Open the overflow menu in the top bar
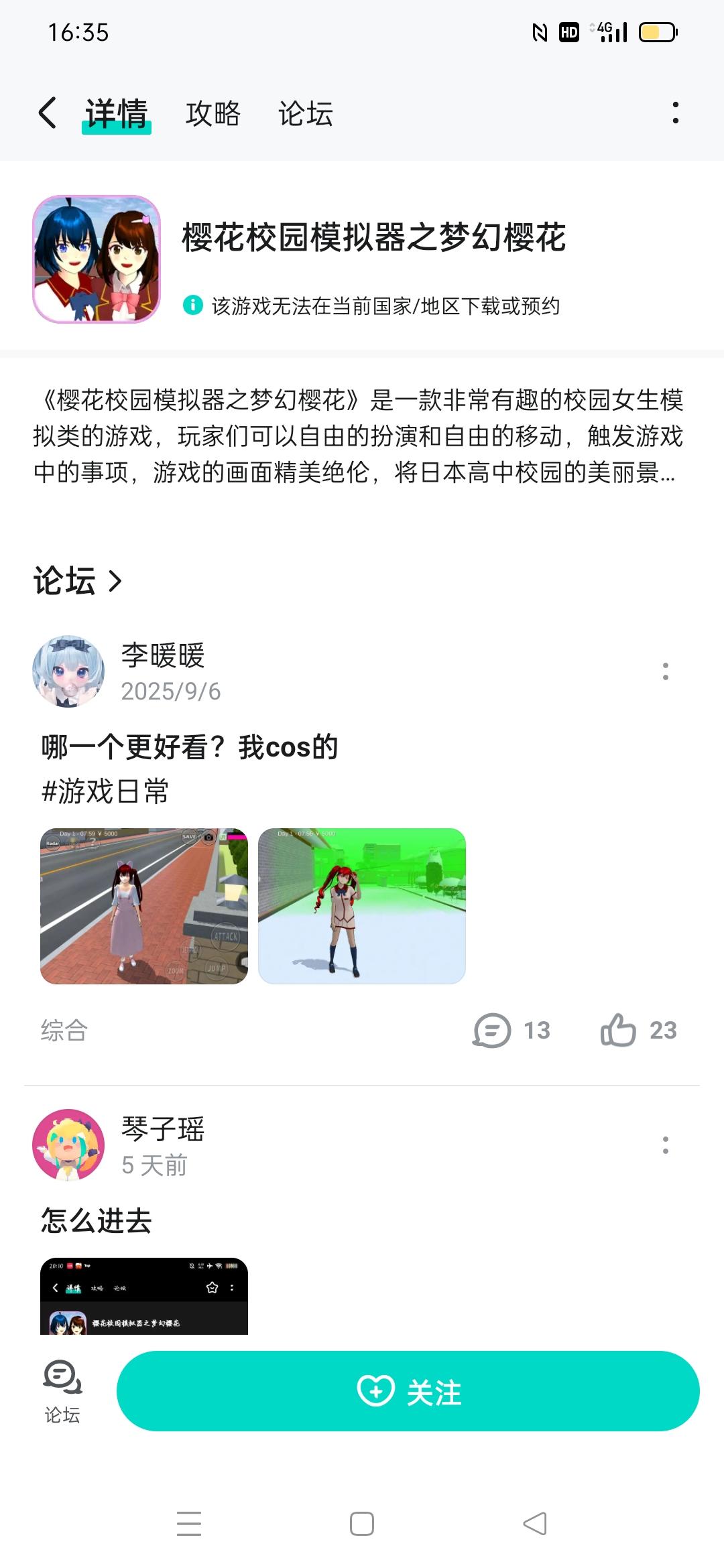The width and height of the screenshot is (724, 1568). pos(675,113)
